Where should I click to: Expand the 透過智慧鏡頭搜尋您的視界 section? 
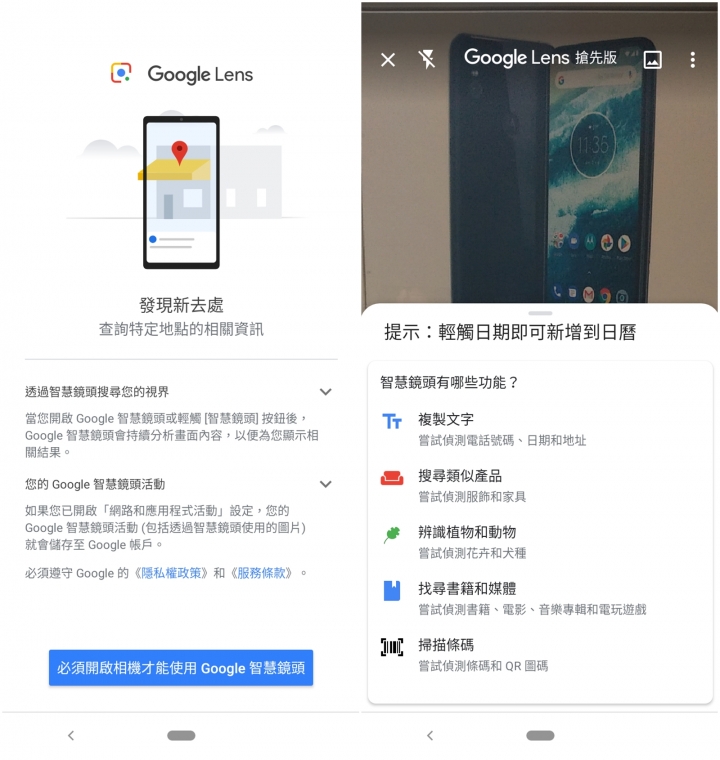[325, 392]
